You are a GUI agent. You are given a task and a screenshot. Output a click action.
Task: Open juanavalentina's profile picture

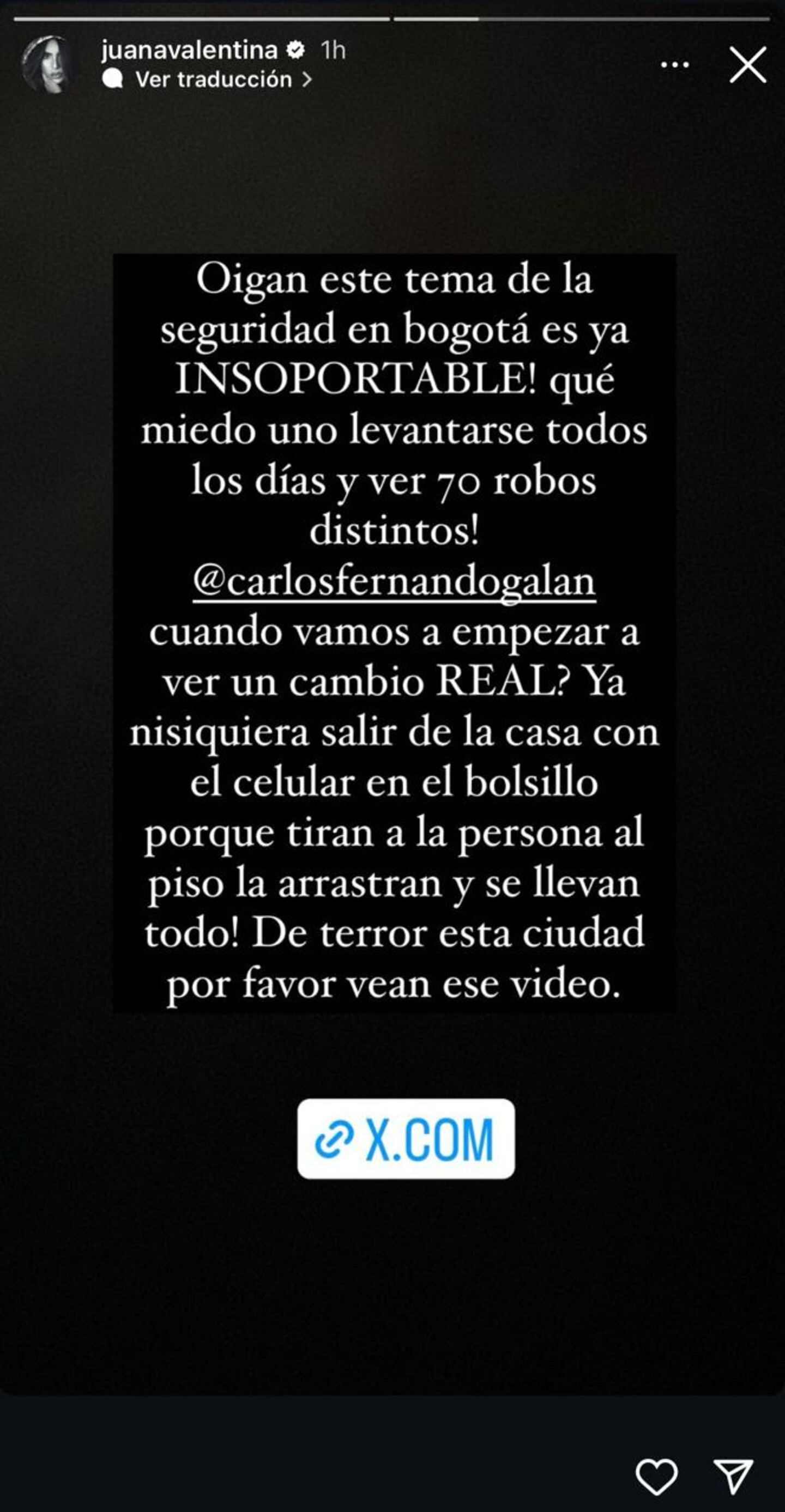point(50,64)
